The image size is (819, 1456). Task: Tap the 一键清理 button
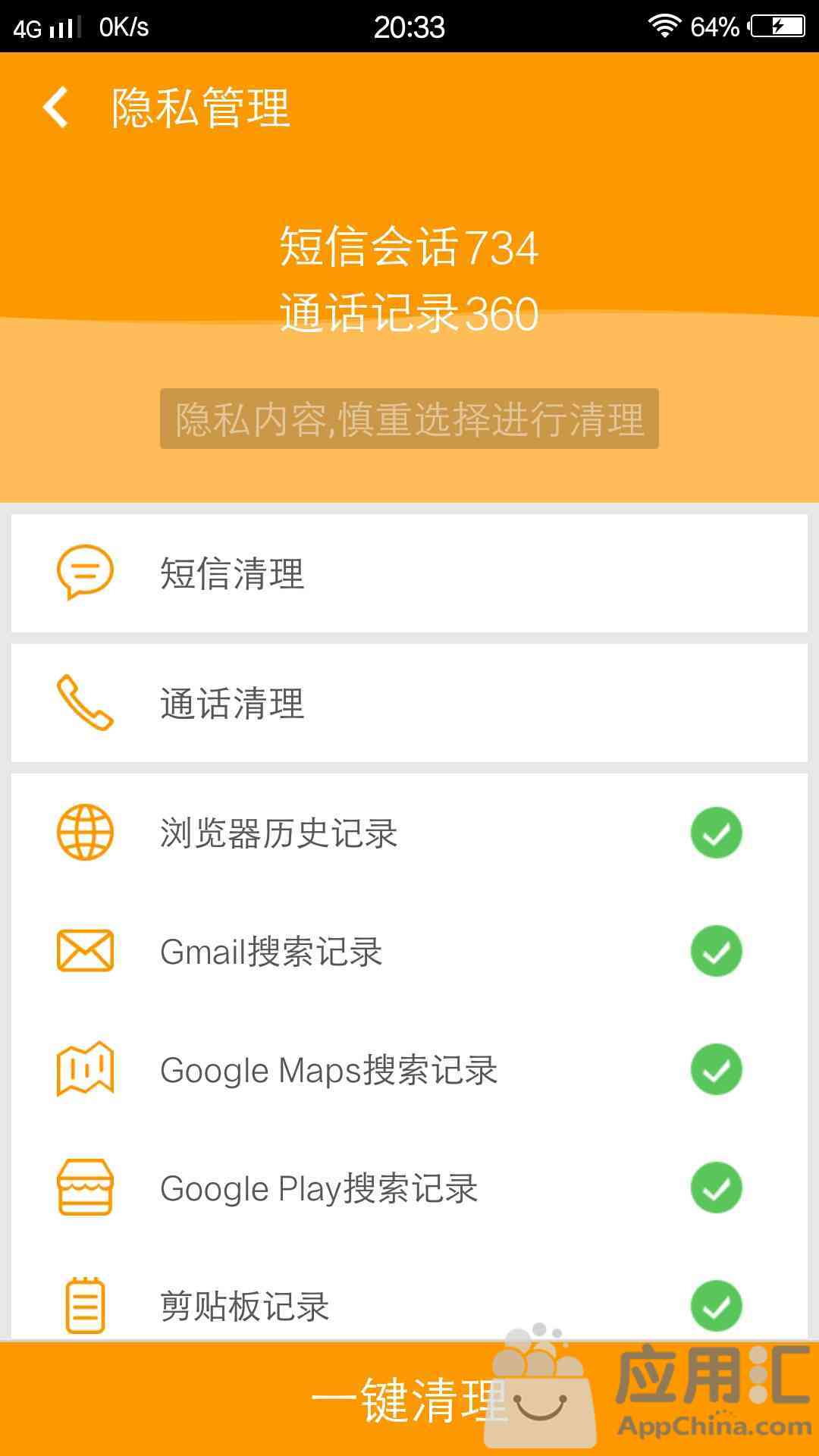[409, 1399]
